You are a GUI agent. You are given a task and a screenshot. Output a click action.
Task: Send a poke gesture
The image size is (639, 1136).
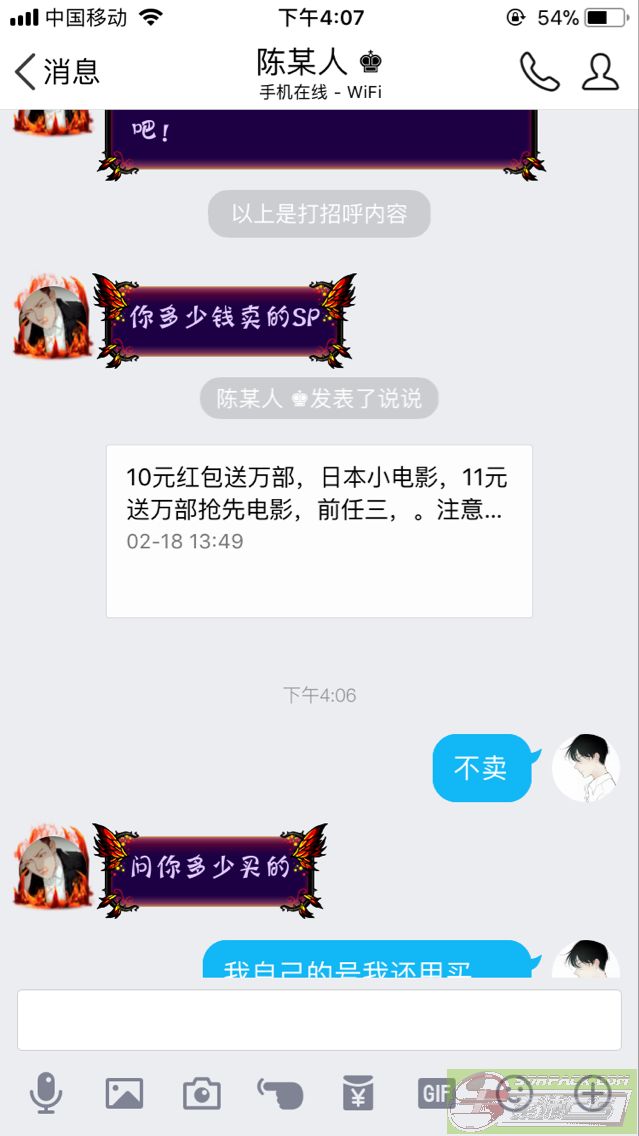(x=280, y=1093)
